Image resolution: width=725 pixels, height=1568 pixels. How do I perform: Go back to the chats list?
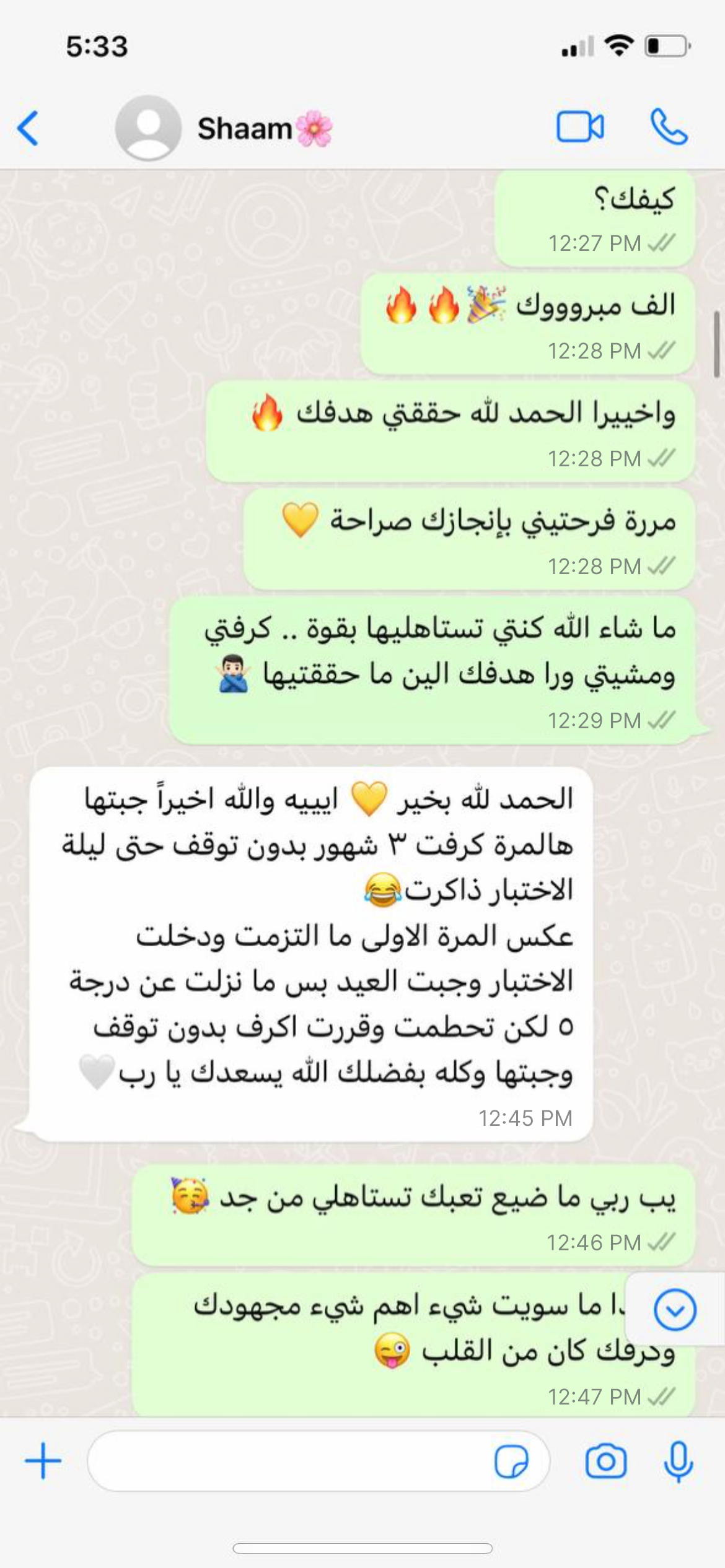point(29,128)
